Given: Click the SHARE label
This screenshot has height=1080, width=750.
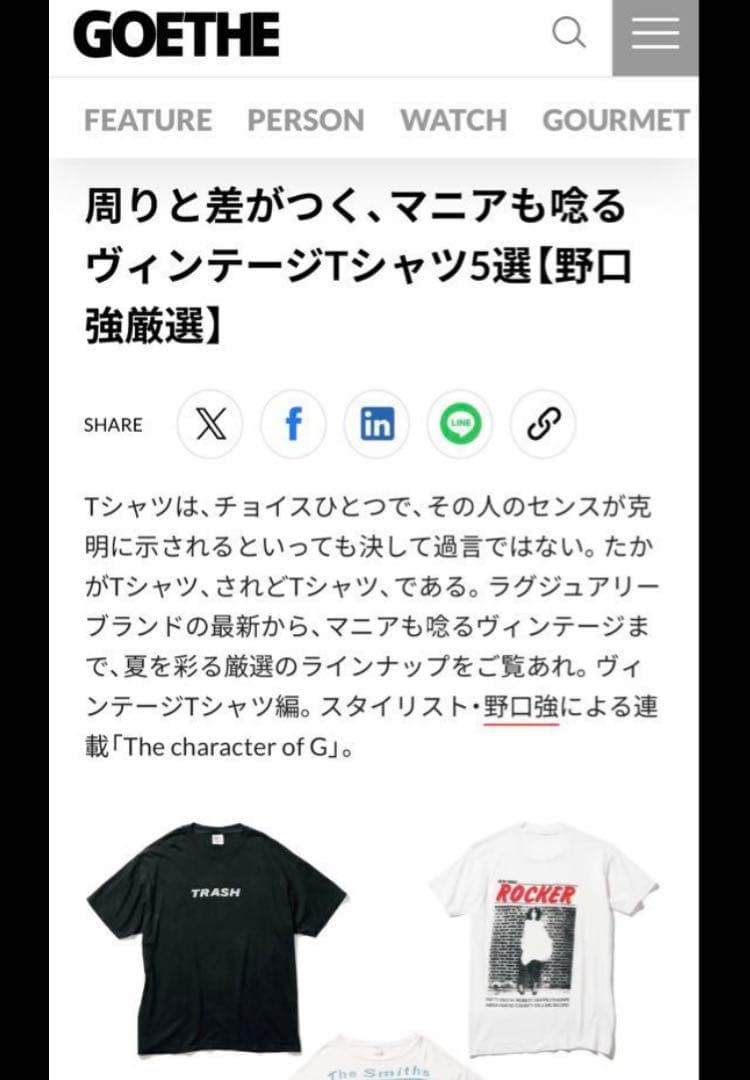Looking at the screenshot, I should pos(113,424).
